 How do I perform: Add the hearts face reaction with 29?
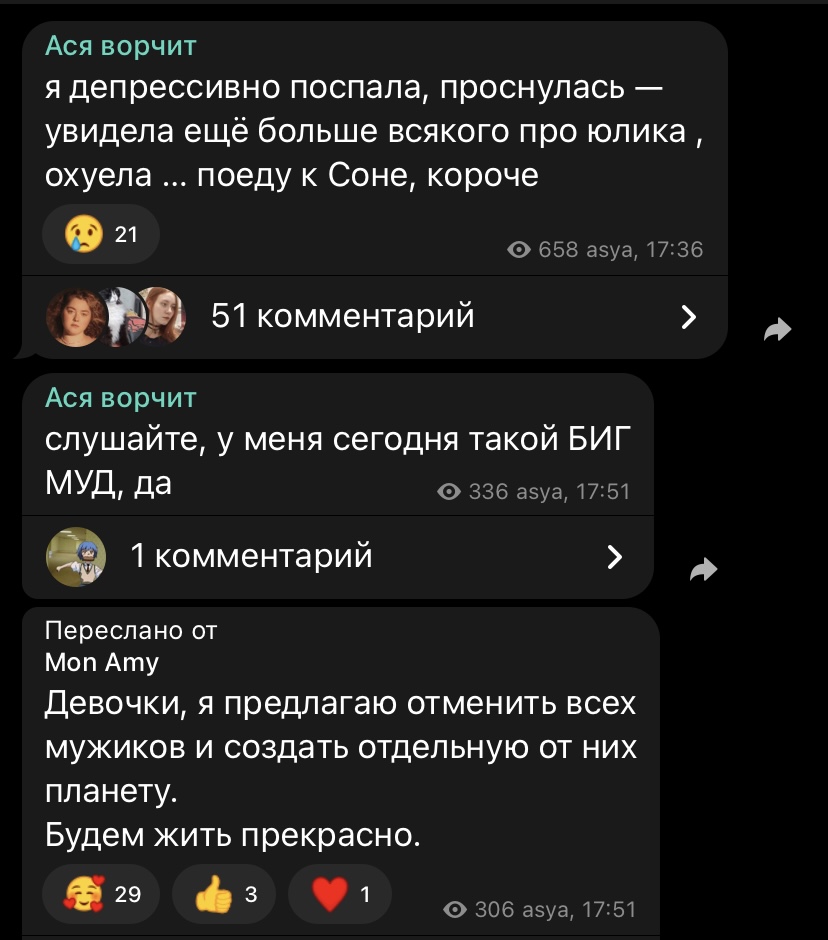pyautogui.click(x=104, y=894)
